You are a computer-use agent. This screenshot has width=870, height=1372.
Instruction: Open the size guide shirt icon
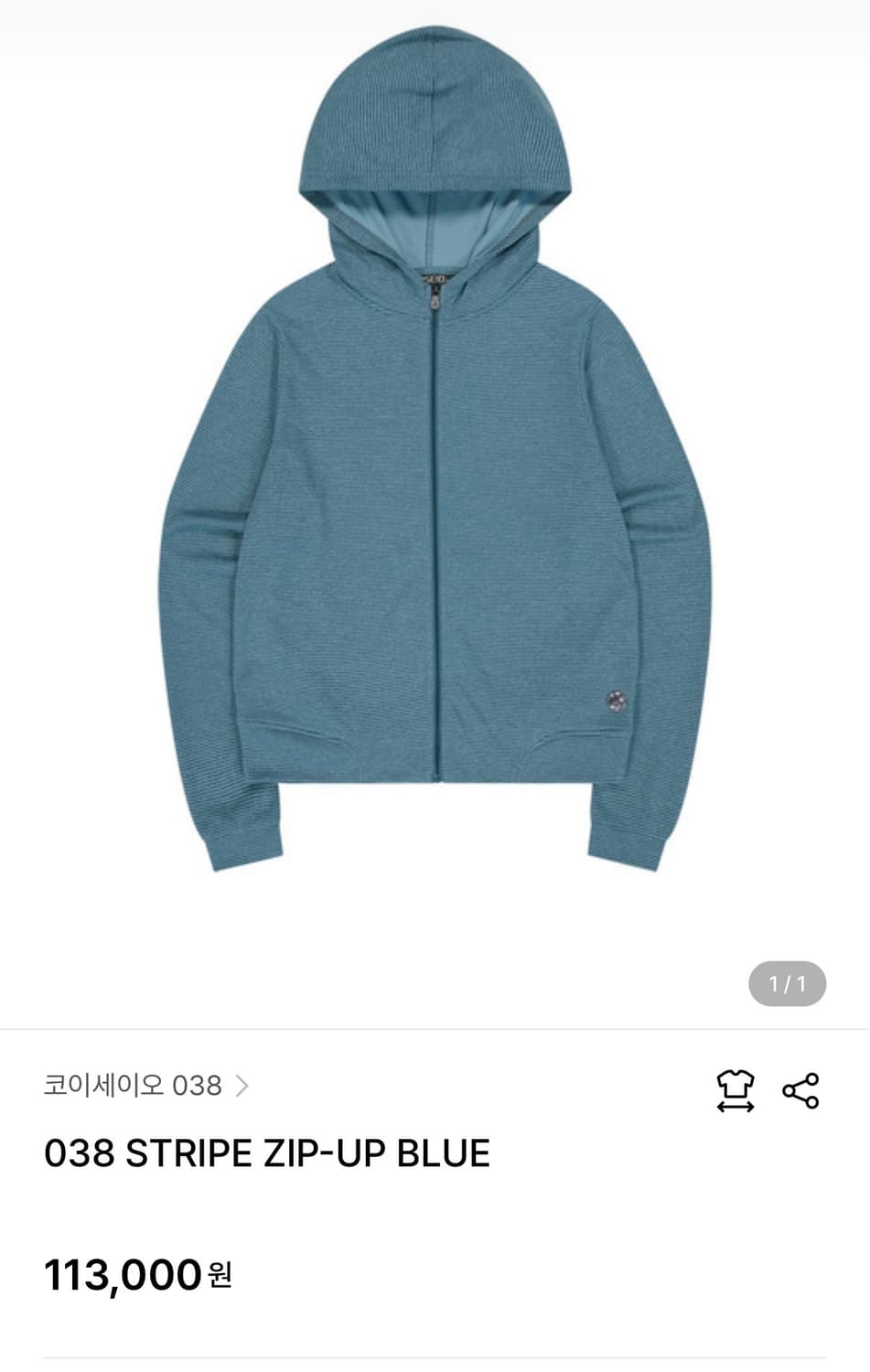tap(735, 1090)
